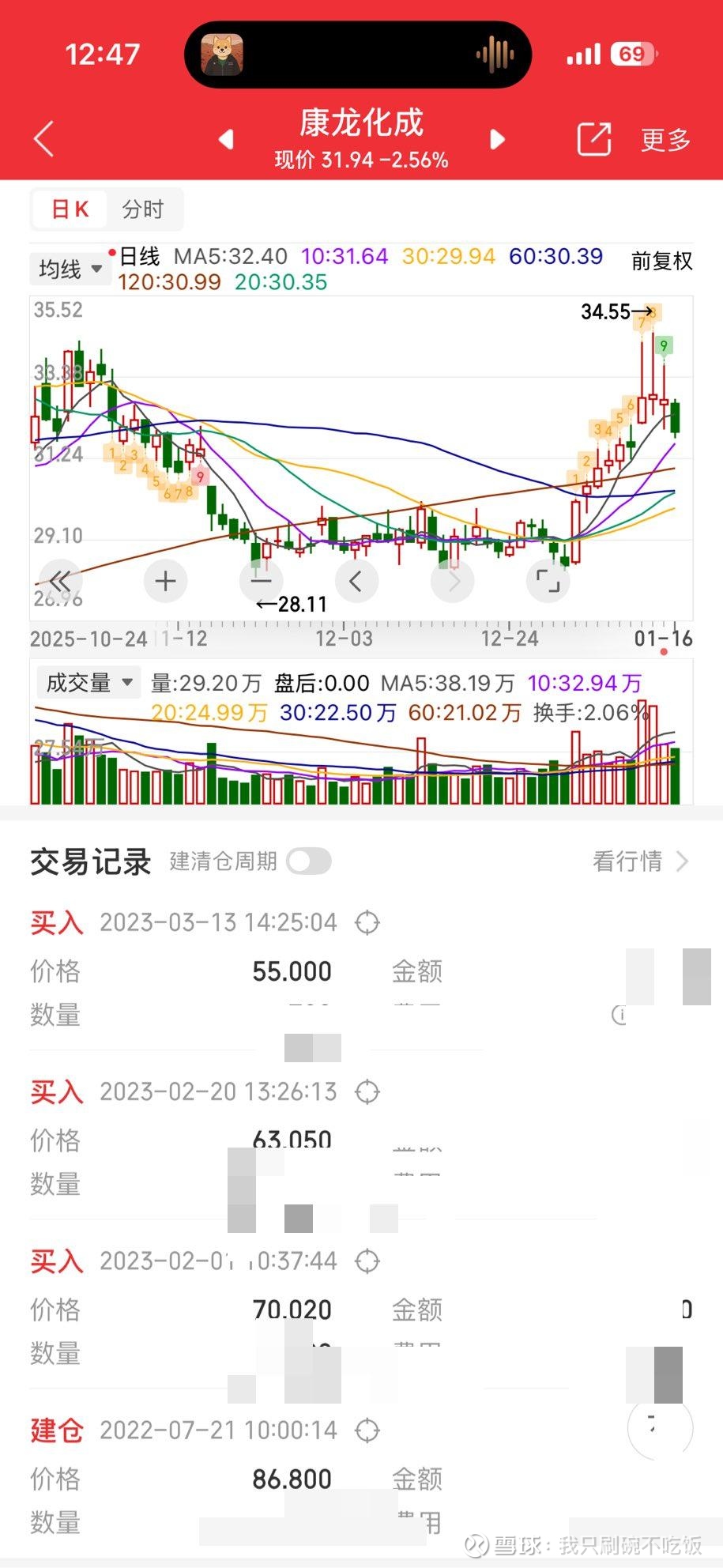
Task: Tap 看行情 to view market quotes
Action: [630, 861]
